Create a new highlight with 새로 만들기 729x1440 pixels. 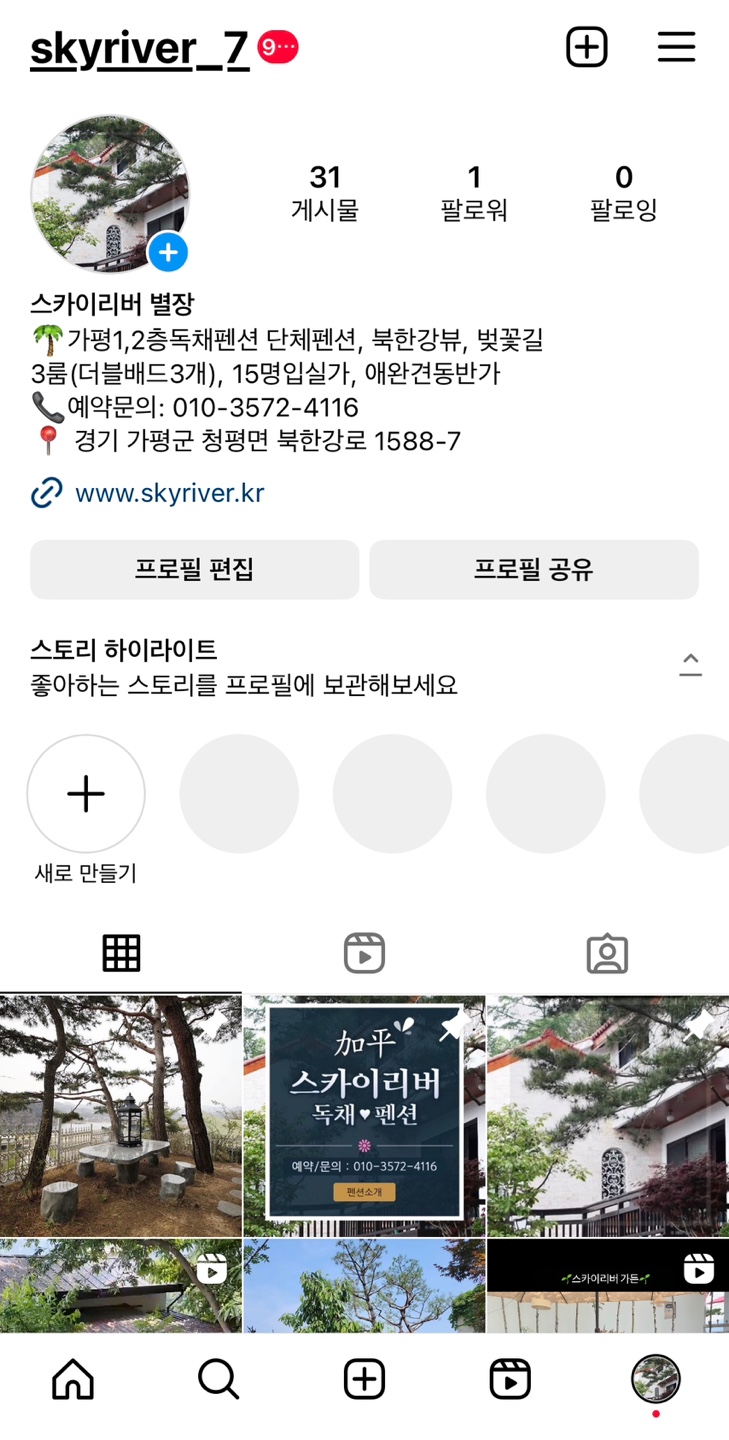click(x=86, y=794)
